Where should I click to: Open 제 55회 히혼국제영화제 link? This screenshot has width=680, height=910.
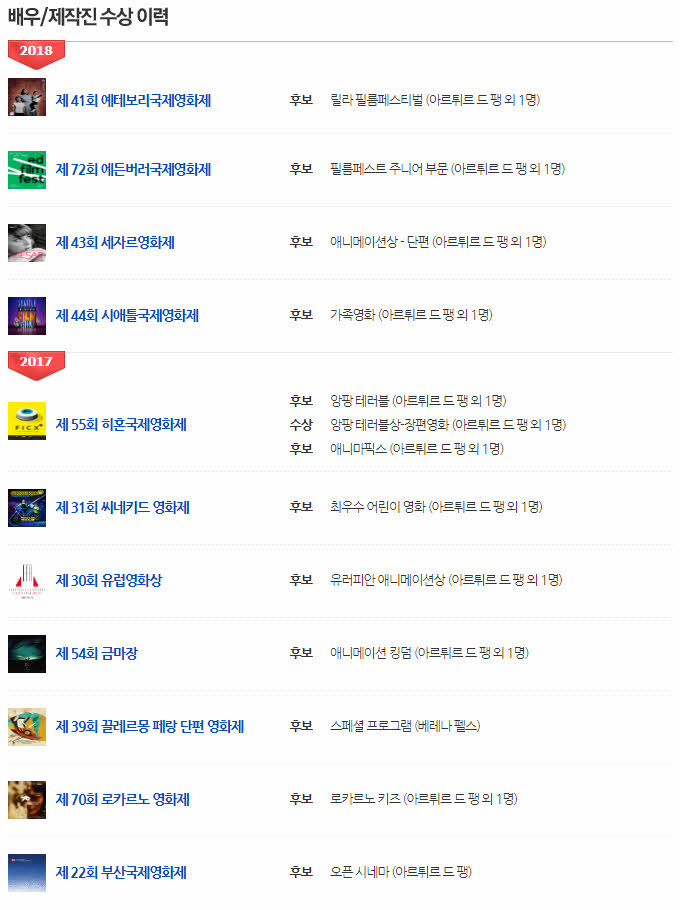[121, 425]
